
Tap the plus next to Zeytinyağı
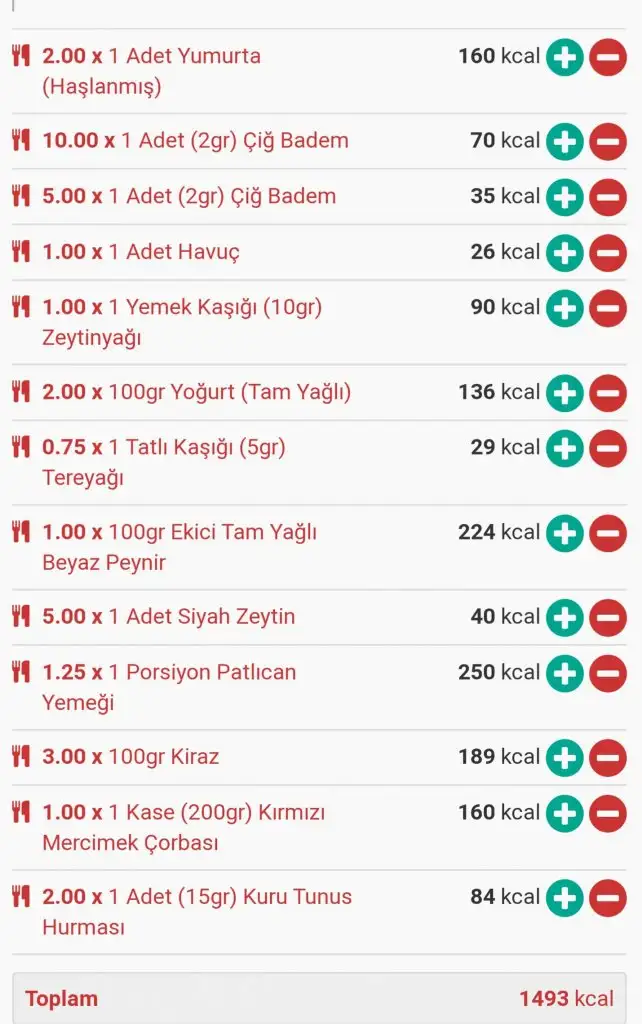click(x=564, y=308)
